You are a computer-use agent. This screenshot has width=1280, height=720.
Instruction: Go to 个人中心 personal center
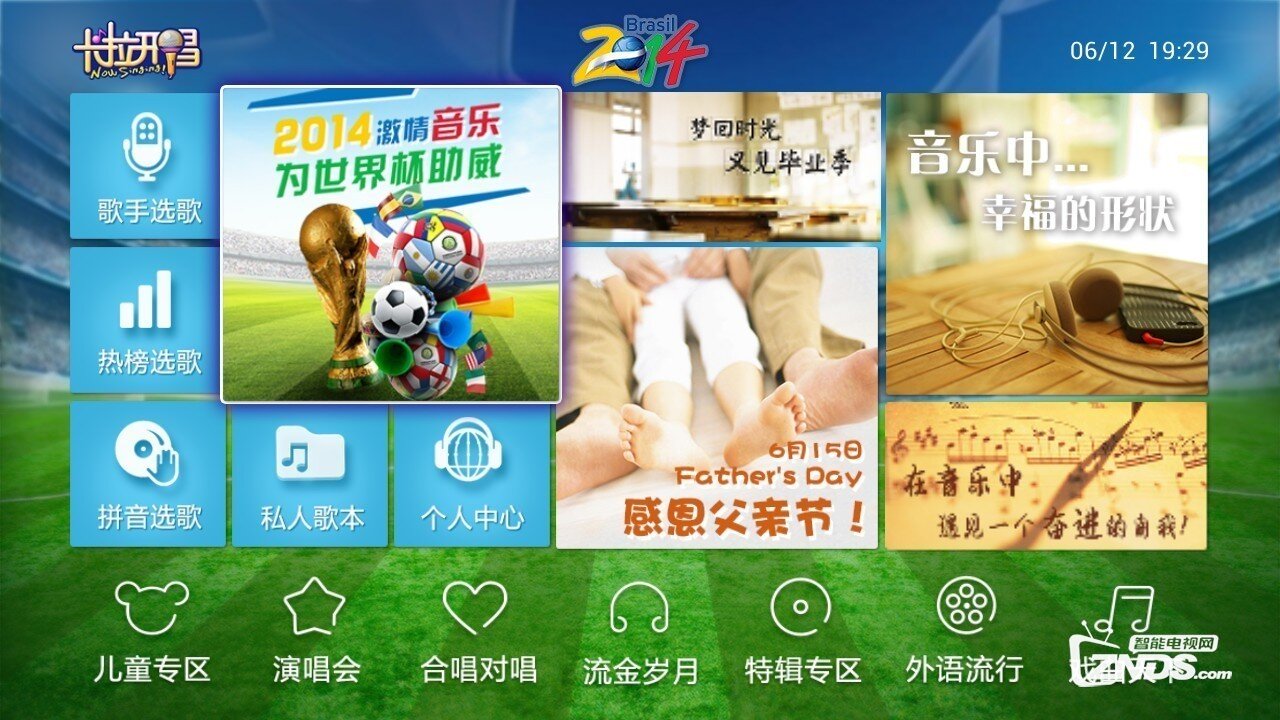pyautogui.click(x=472, y=474)
